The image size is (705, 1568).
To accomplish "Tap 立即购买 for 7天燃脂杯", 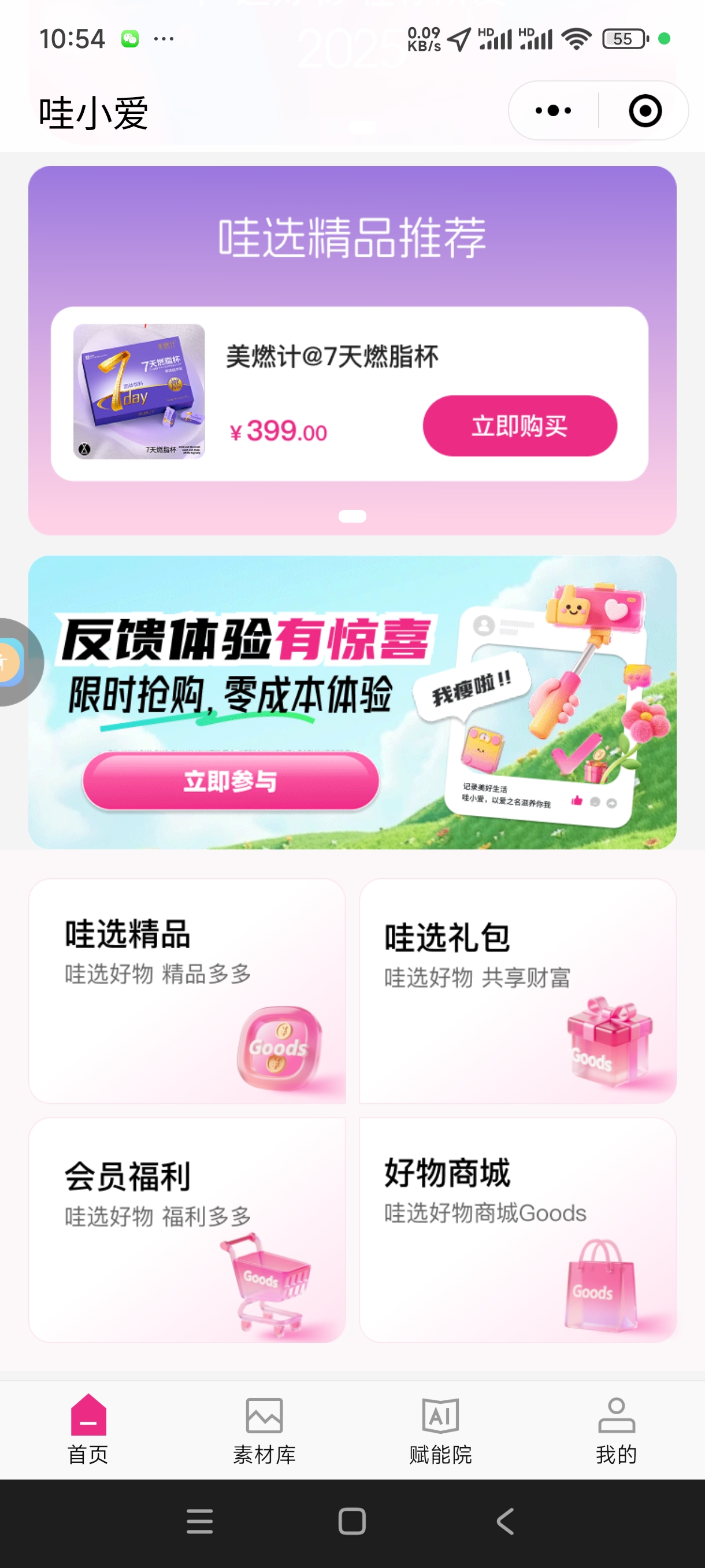I will (x=520, y=426).
